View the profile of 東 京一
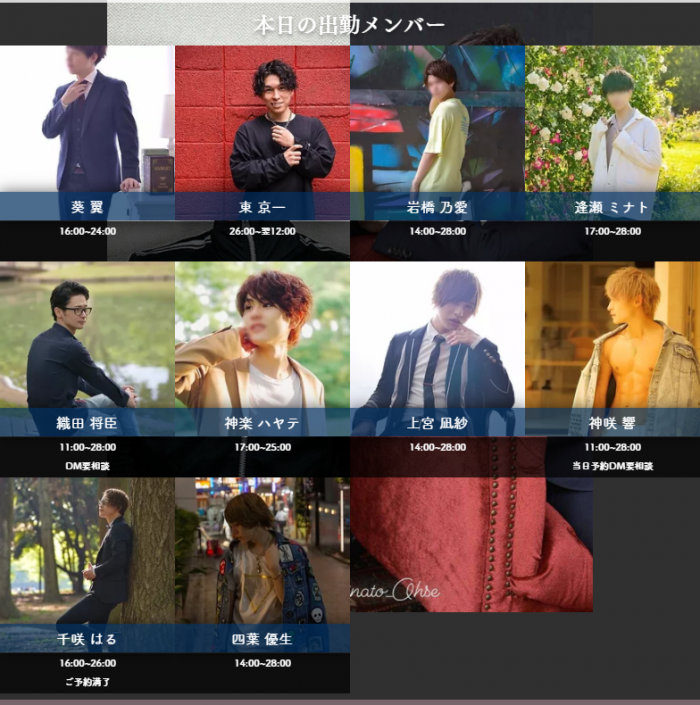Screen dimensions: 700x705 262,130
